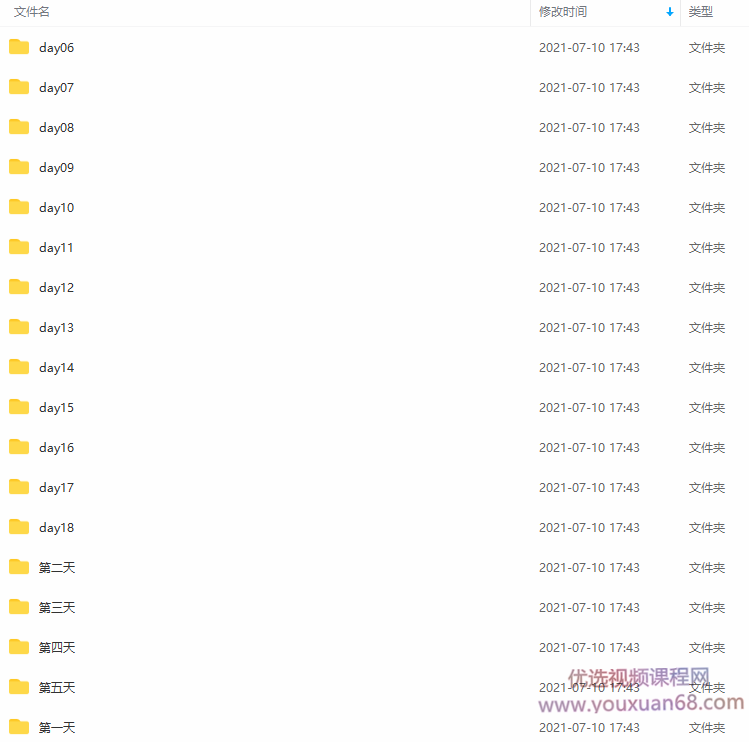The height and width of the screenshot is (742, 749).
Task: Open the 第四天 folder
Action: tap(57, 648)
